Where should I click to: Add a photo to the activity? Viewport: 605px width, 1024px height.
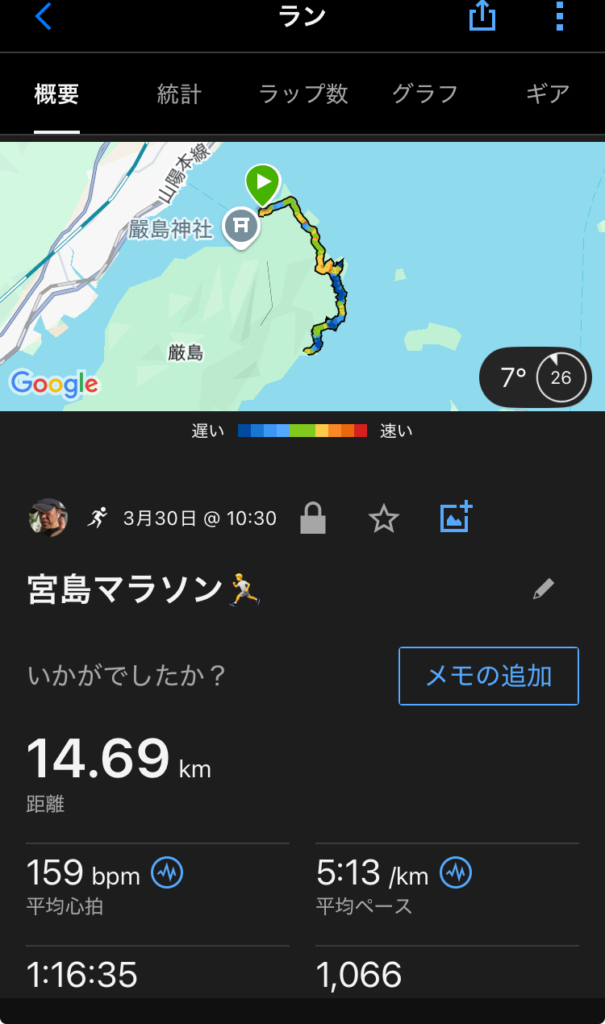[455, 517]
